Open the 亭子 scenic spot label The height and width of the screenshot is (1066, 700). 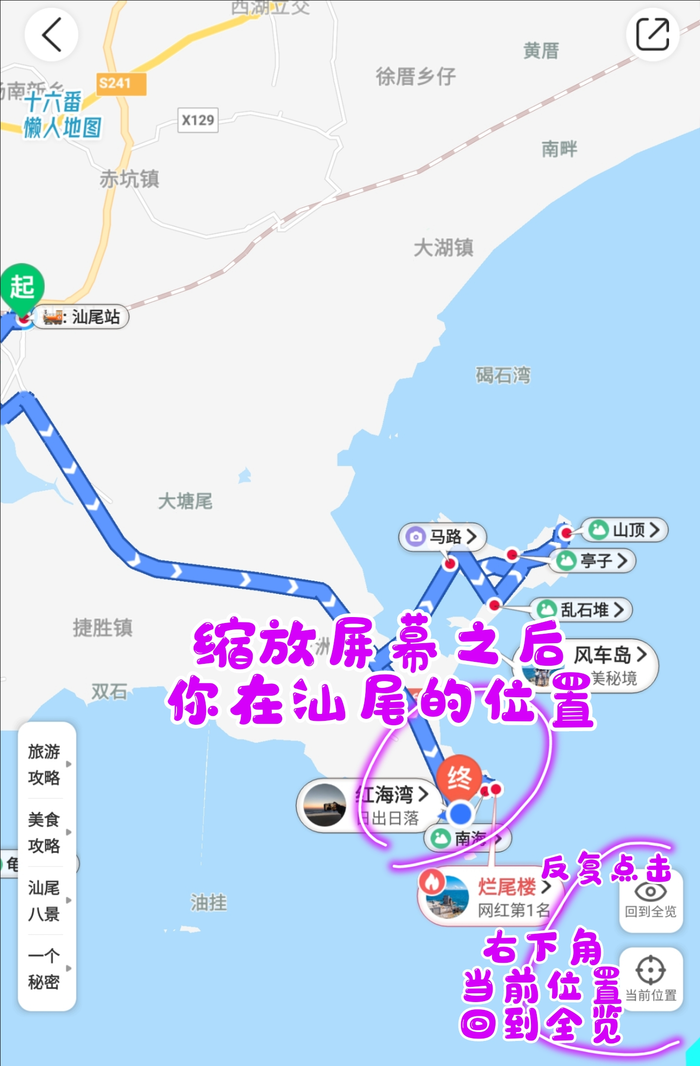point(593,561)
